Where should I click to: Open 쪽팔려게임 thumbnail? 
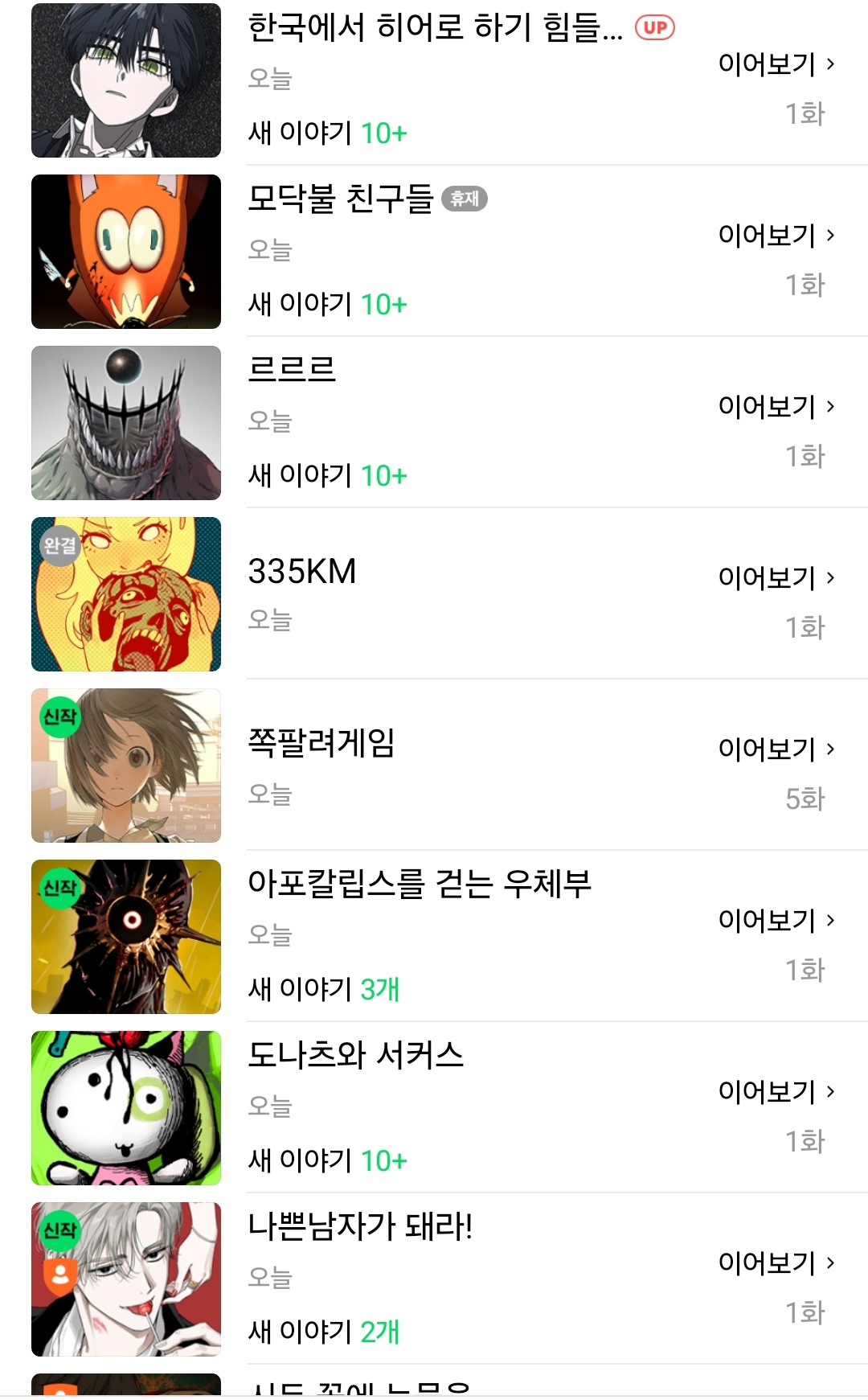tap(126, 766)
